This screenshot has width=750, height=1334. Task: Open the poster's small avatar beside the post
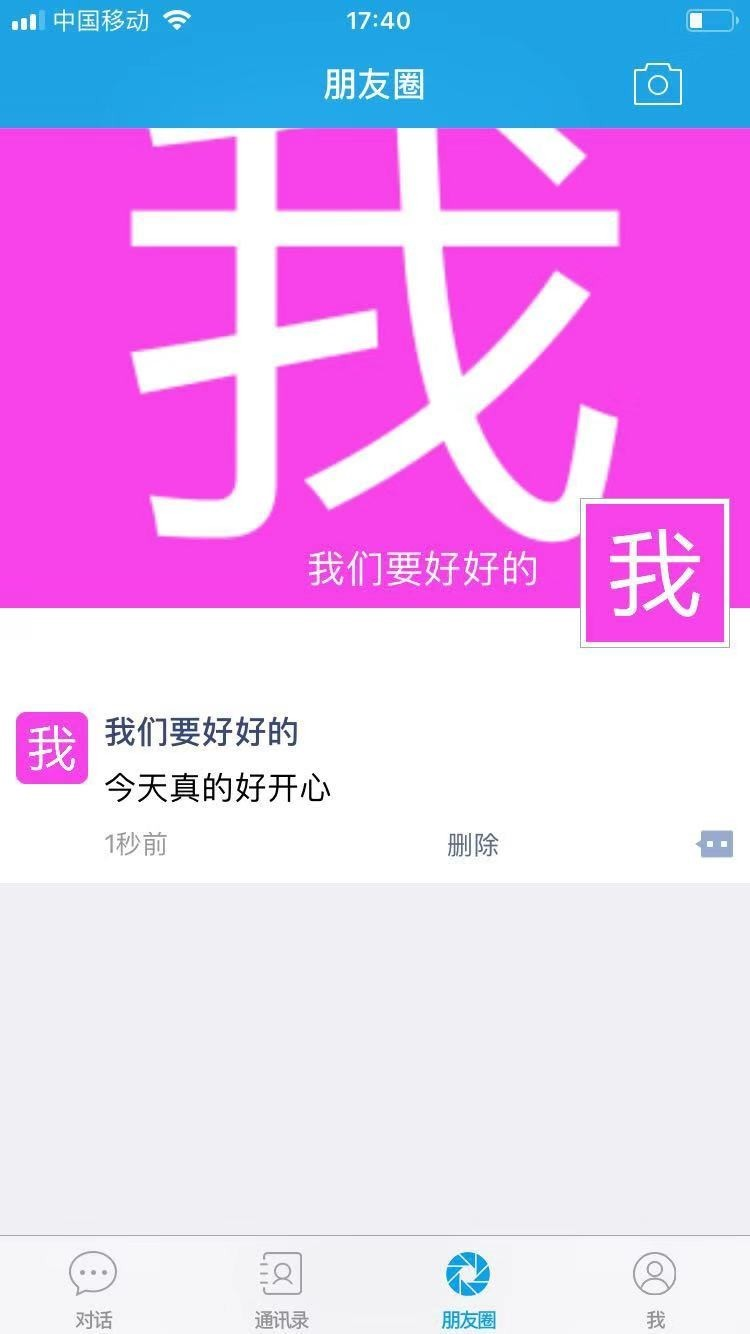(x=52, y=748)
